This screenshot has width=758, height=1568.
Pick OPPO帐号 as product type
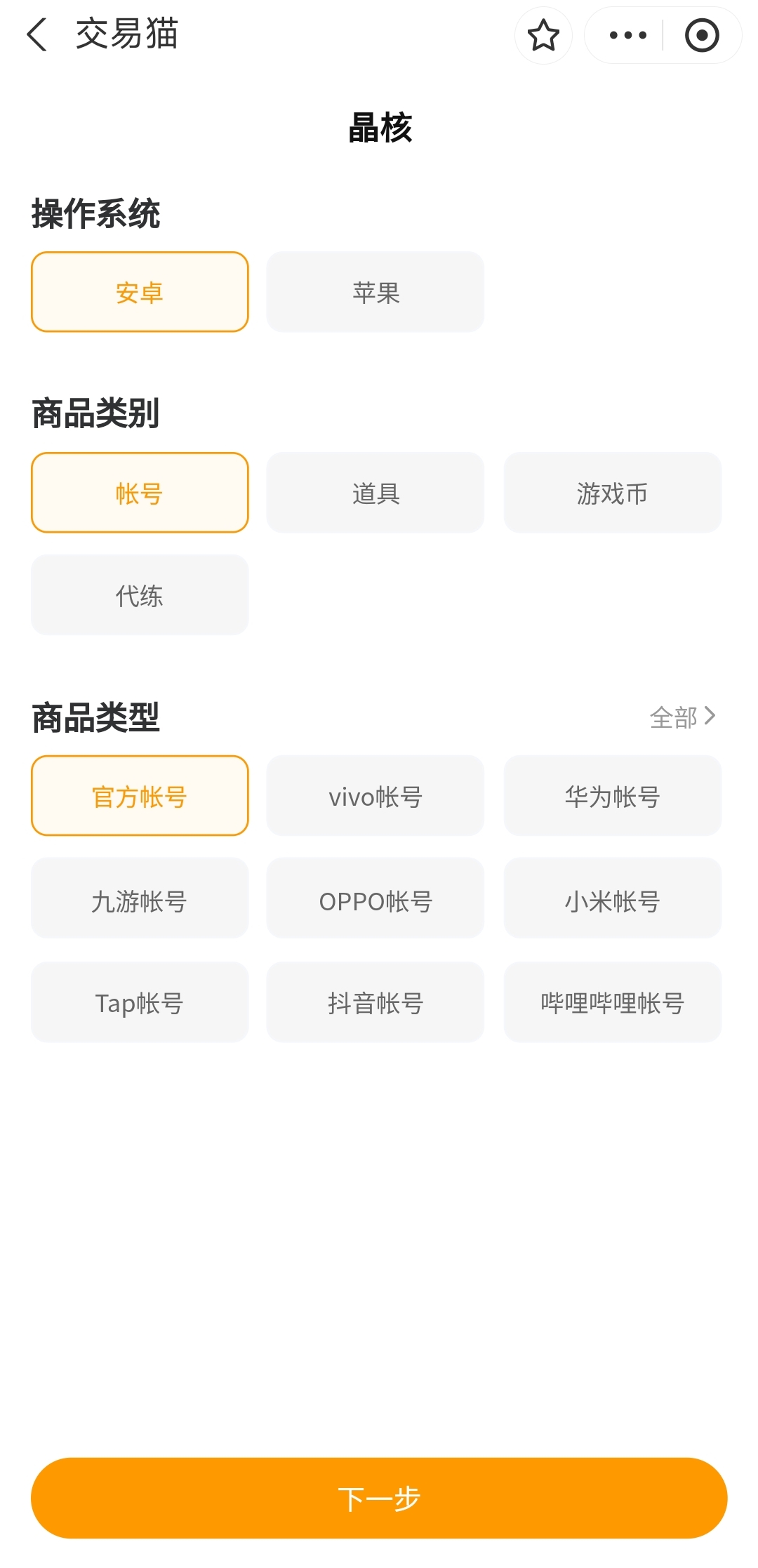click(x=375, y=898)
